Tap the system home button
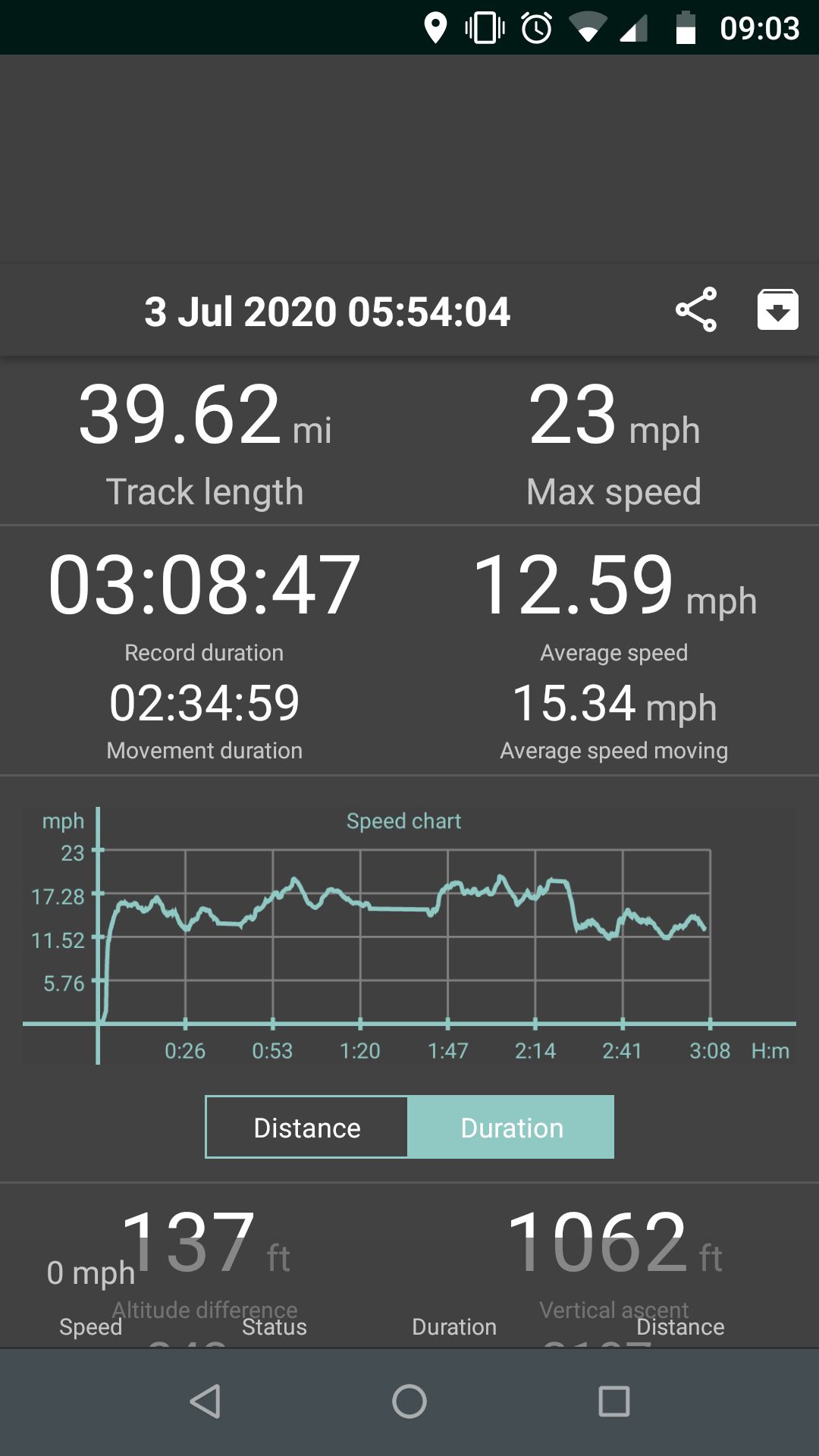Viewport: 819px width, 1456px height. click(x=409, y=1401)
